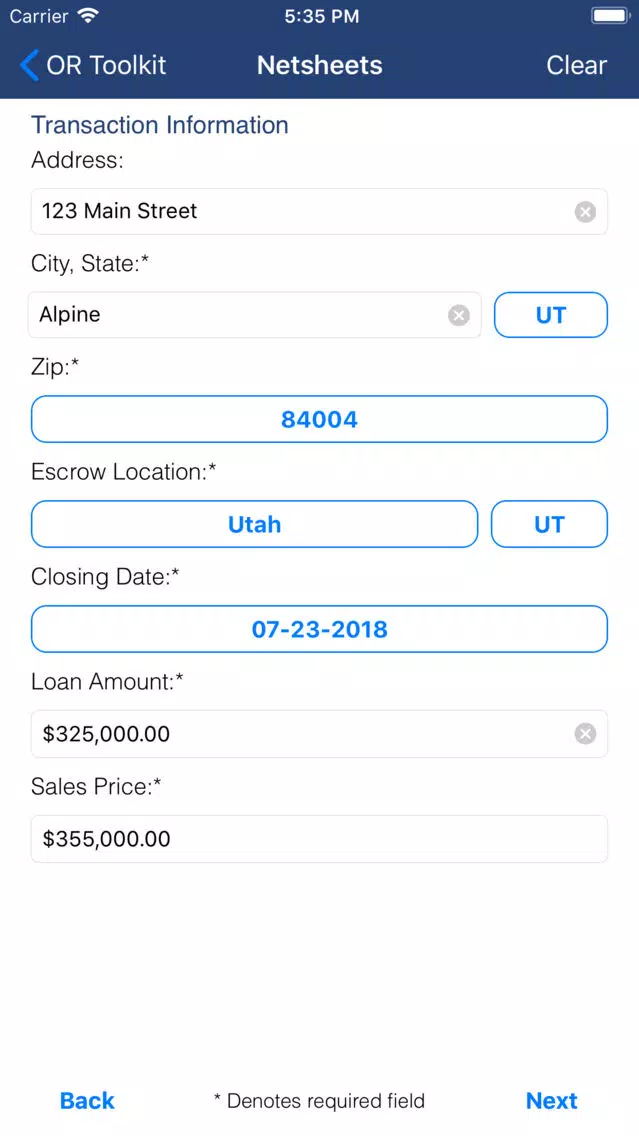Clear the $325,000.00 loan amount
639x1136 pixels.
[585, 734]
